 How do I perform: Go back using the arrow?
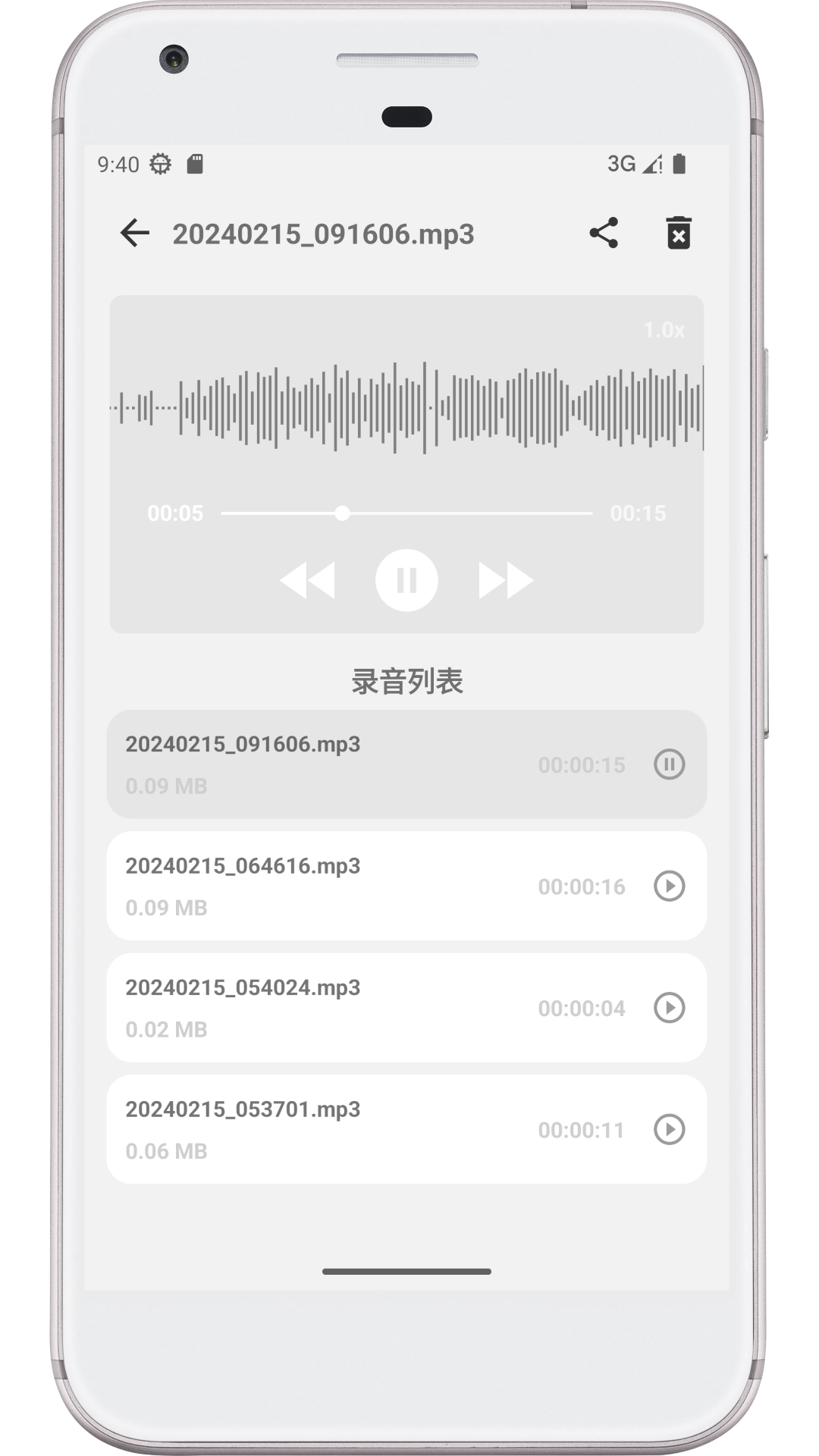pyautogui.click(x=135, y=233)
